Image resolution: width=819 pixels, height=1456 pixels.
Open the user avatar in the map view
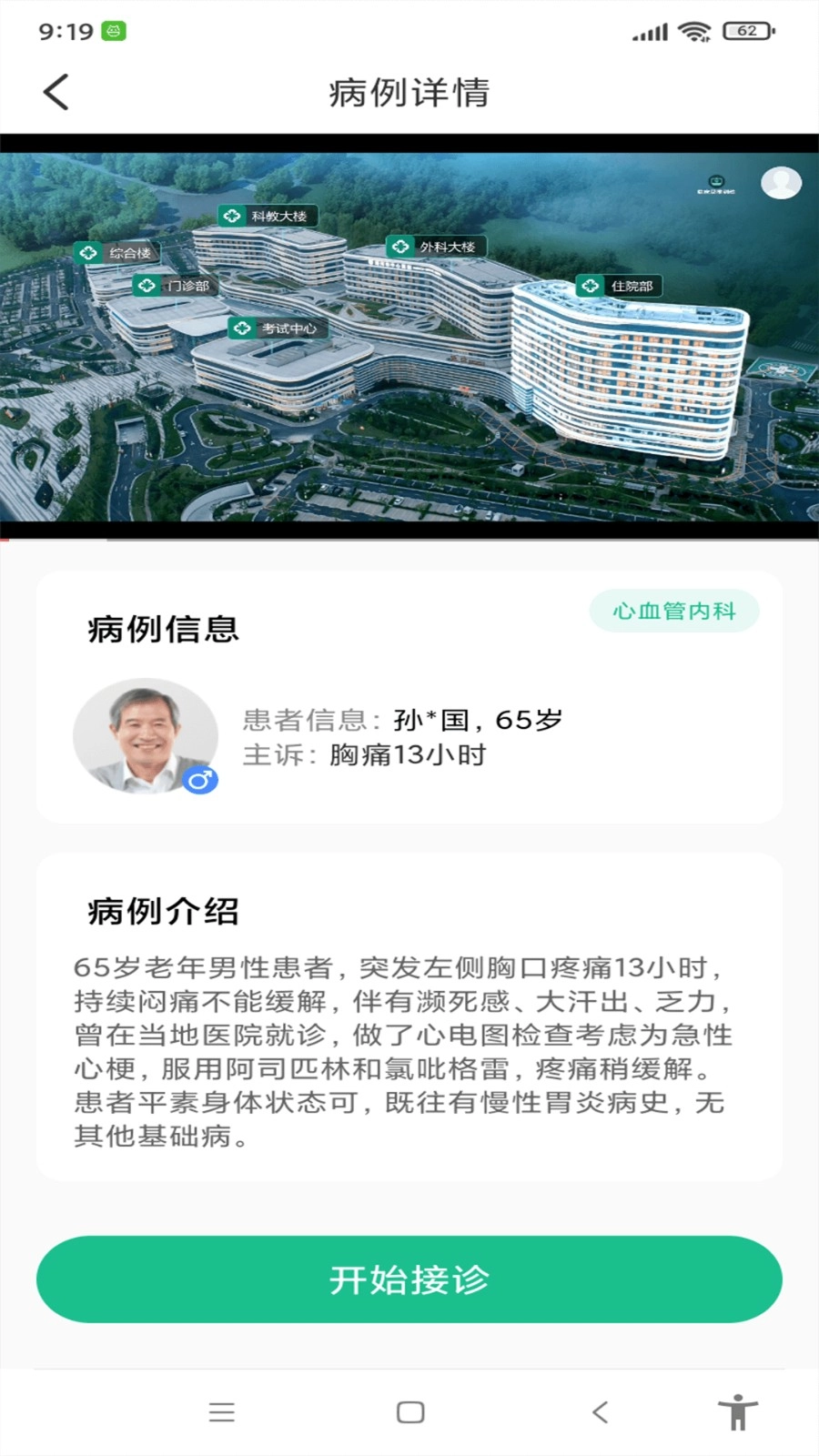779,183
